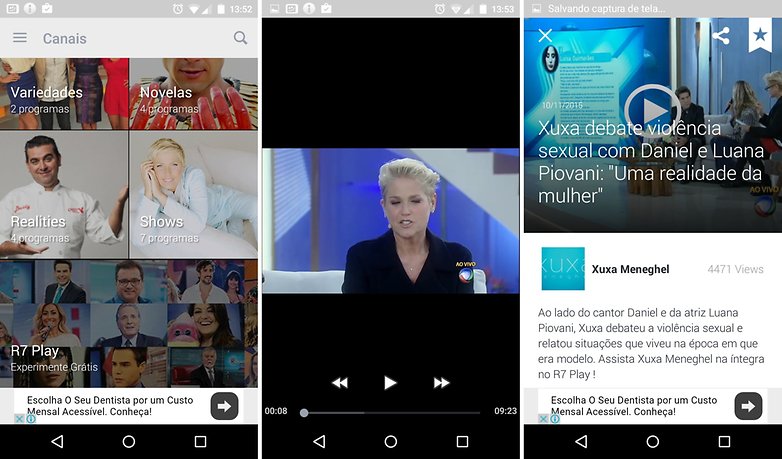Open the Novelas channel tile

click(193, 94)
